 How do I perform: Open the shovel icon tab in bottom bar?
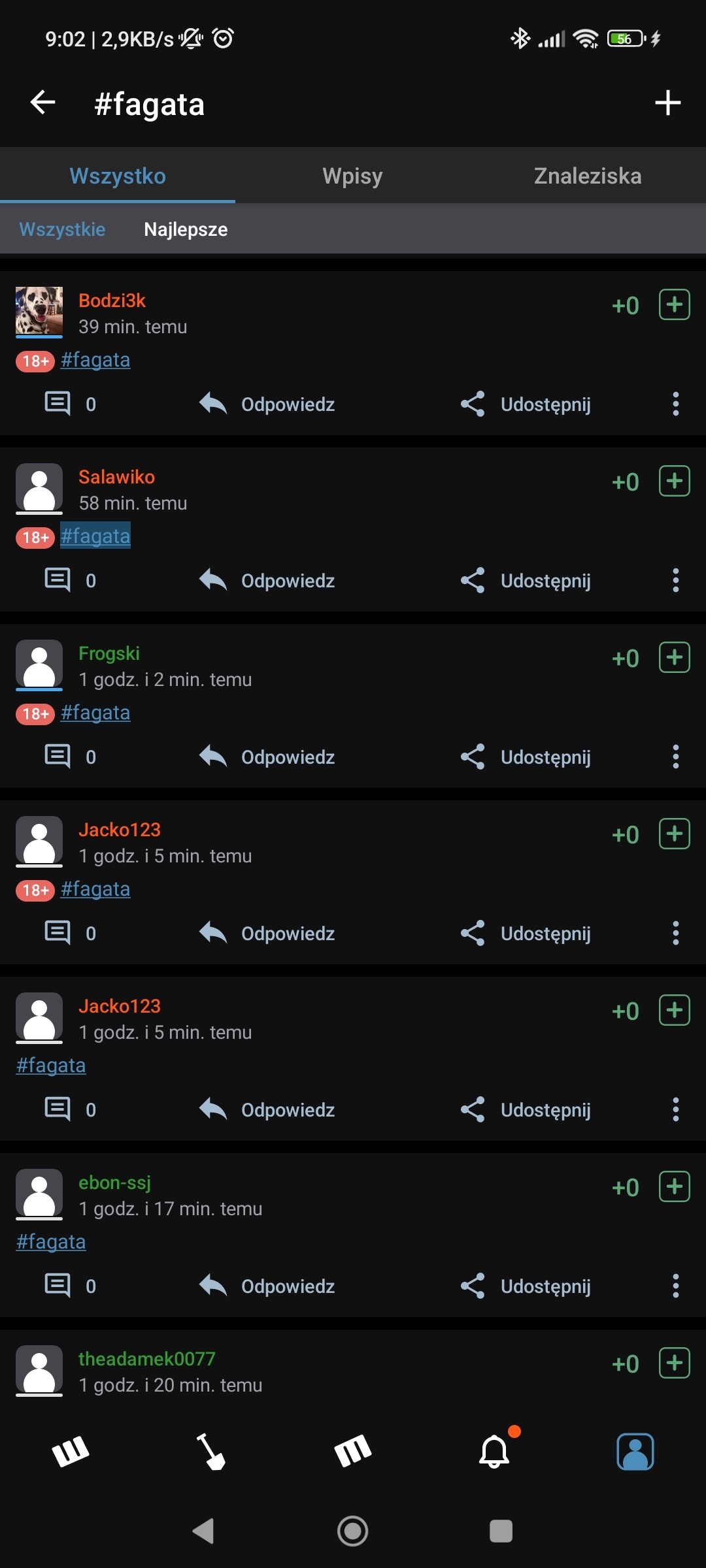(211, 1452)
